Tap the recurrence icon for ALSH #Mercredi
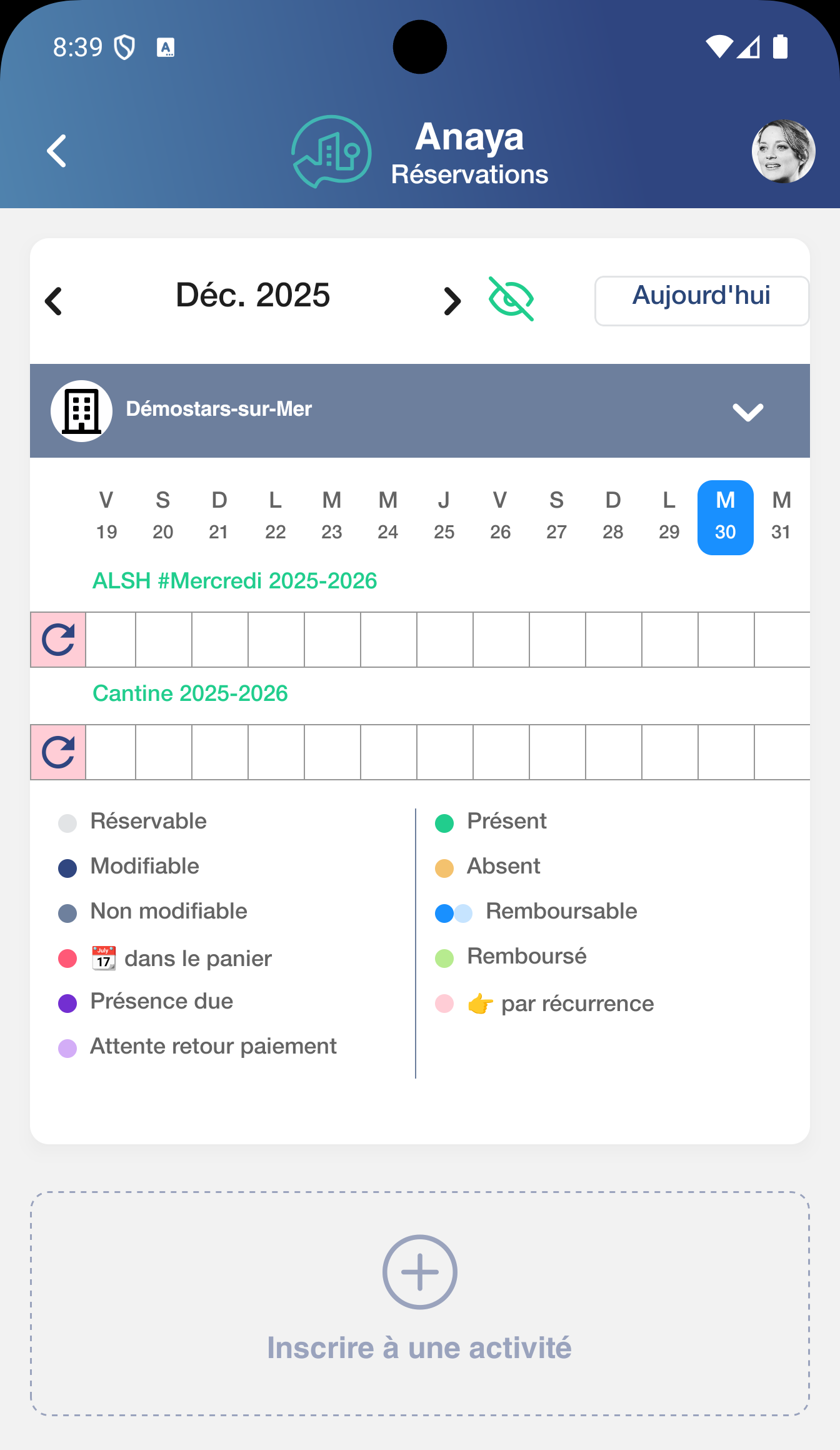Image resolution: width=840 pixels, height=1450 pixels. click(x=58, y=640)
